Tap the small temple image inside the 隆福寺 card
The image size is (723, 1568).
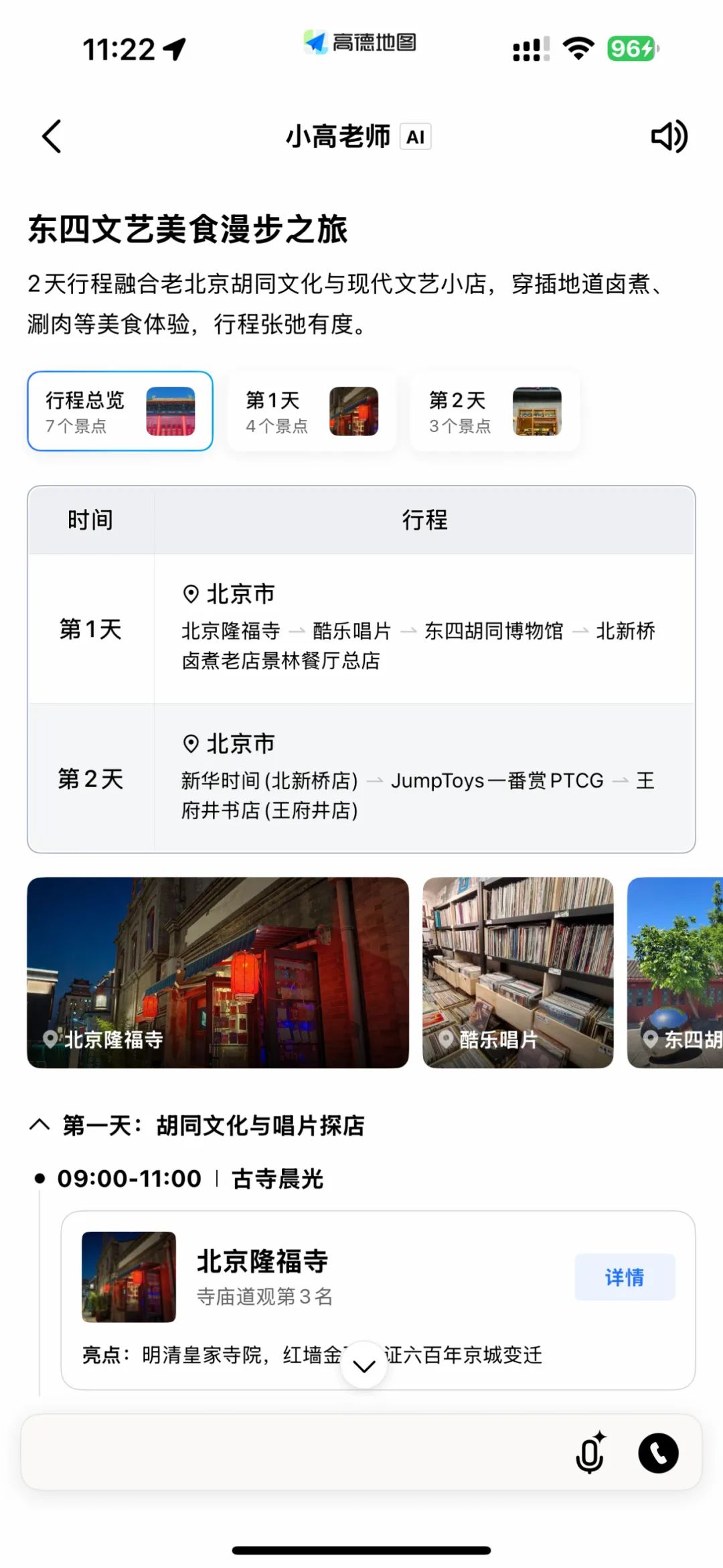coord(129,1277)
